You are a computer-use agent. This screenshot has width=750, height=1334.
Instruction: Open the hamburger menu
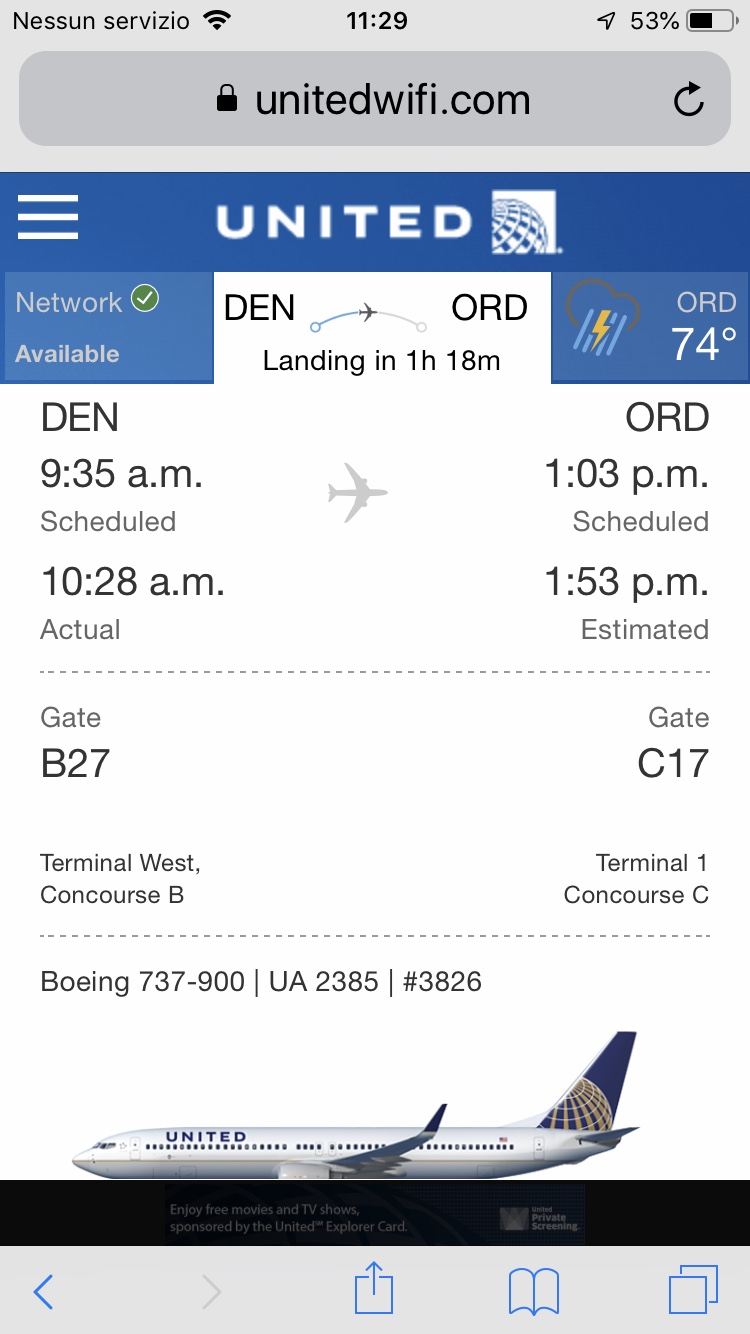click(48, 216)
